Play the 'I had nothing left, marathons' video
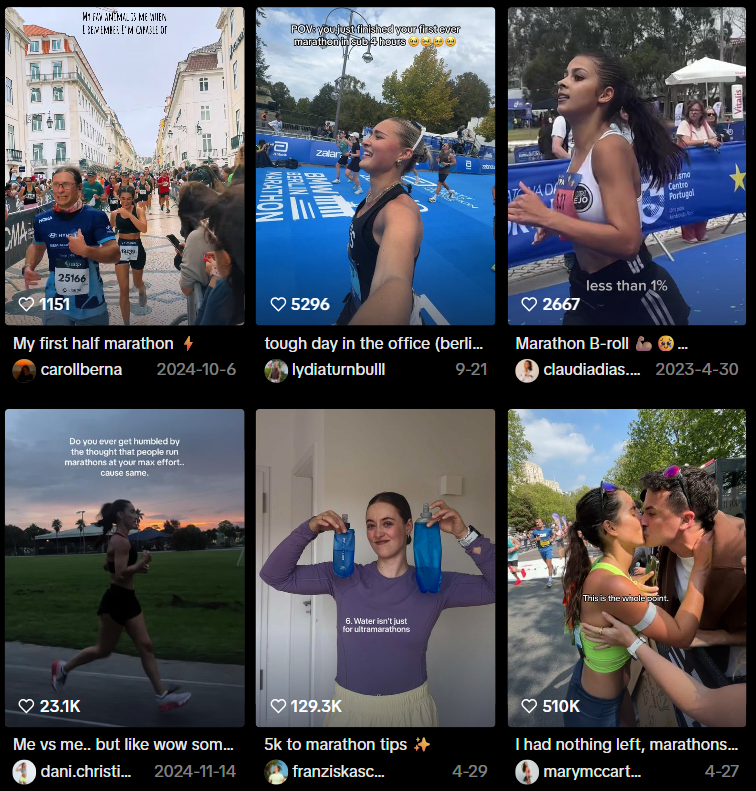 pyautogui.click(x=626, y=567)
